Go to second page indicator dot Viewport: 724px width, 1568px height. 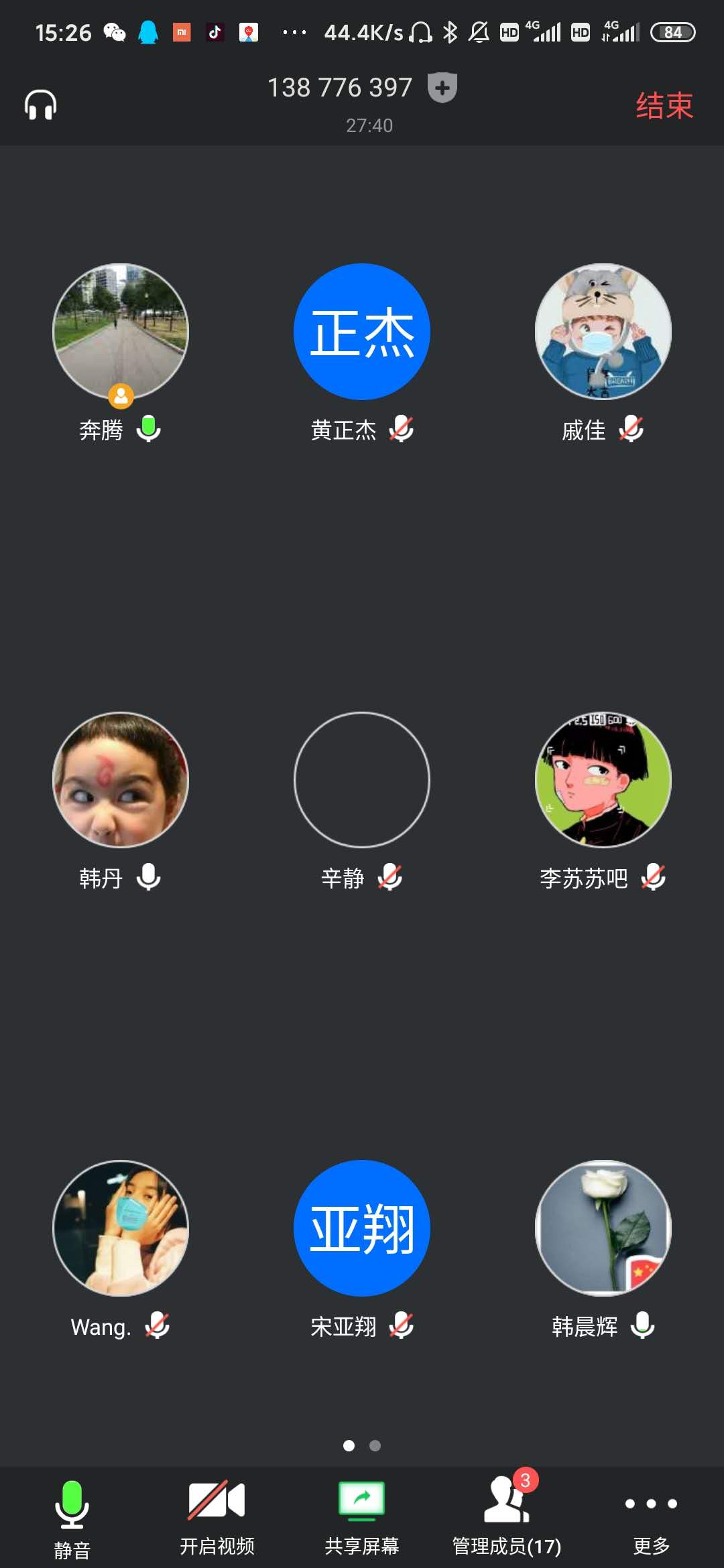click(375, 1445)
